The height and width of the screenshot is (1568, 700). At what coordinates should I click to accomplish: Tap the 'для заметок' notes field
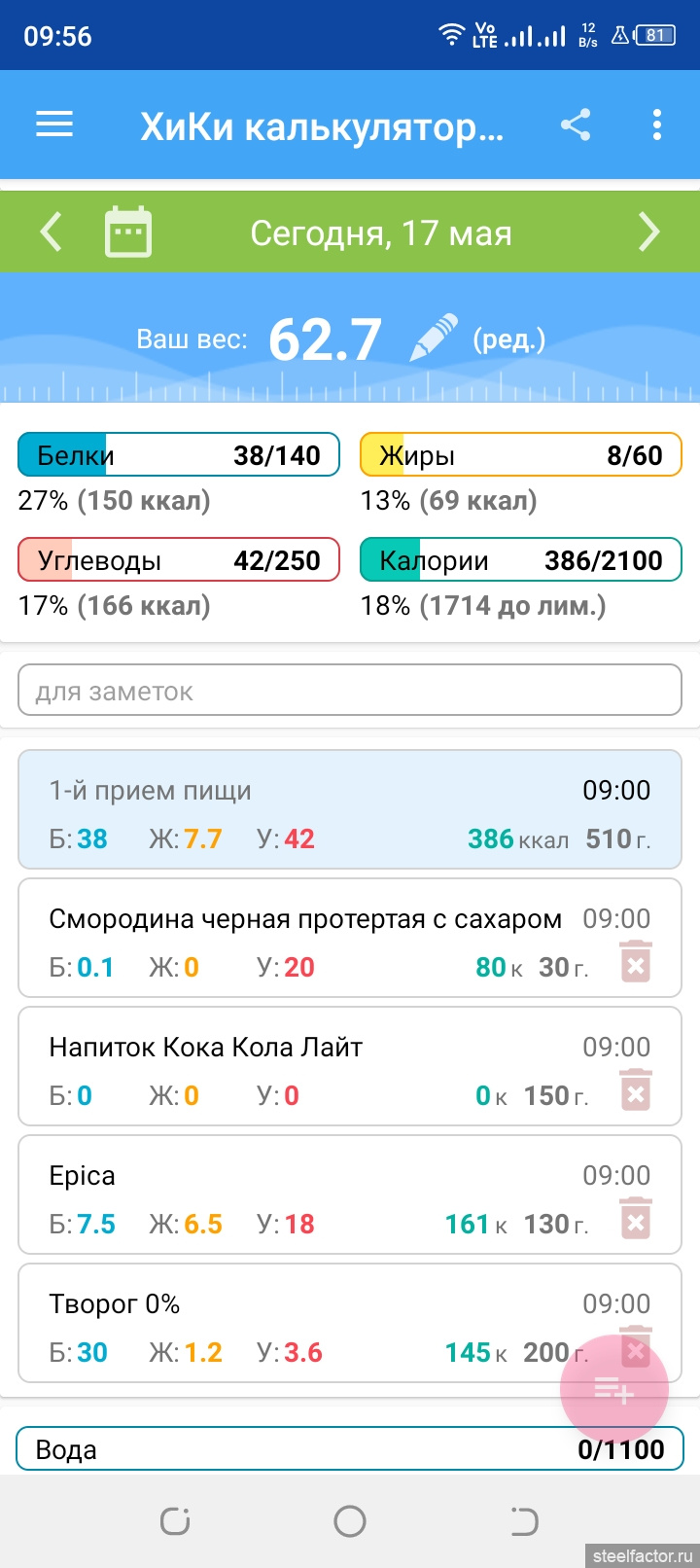click(x=350, y=692)
